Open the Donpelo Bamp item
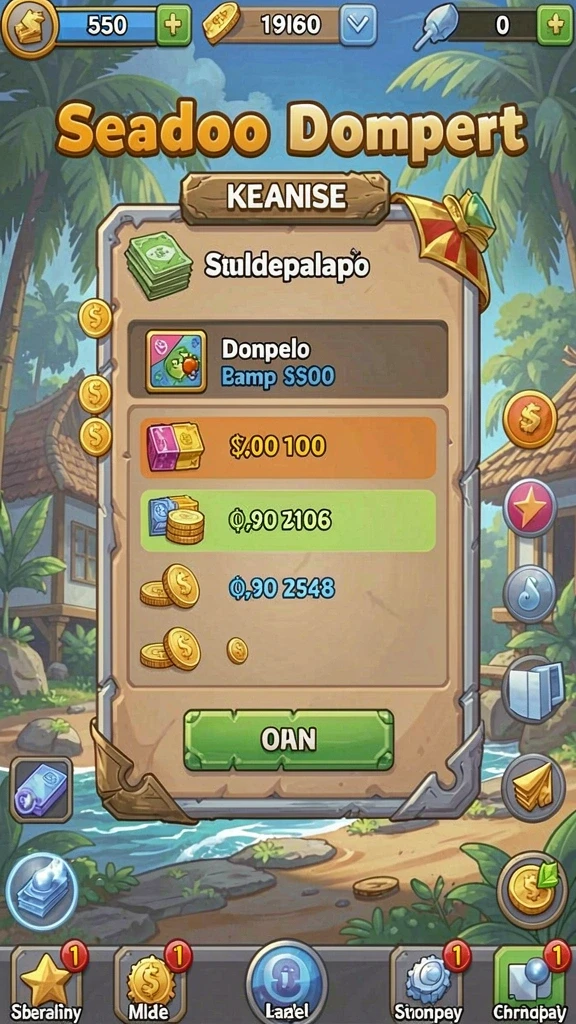Viewport: 576px width, 1024px height. 288,360
